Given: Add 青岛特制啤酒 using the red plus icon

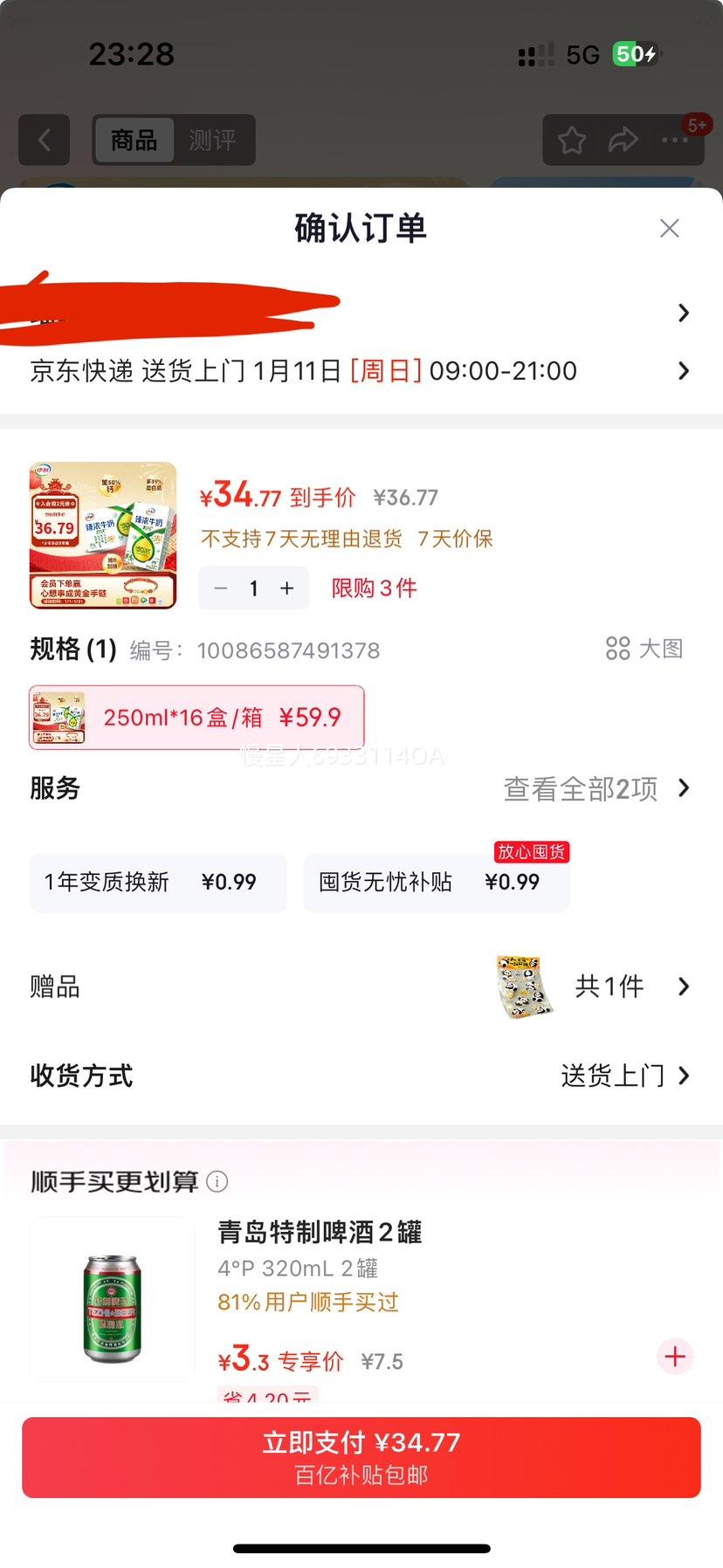Looking at the screenshot, I should tap(674, 1357).
